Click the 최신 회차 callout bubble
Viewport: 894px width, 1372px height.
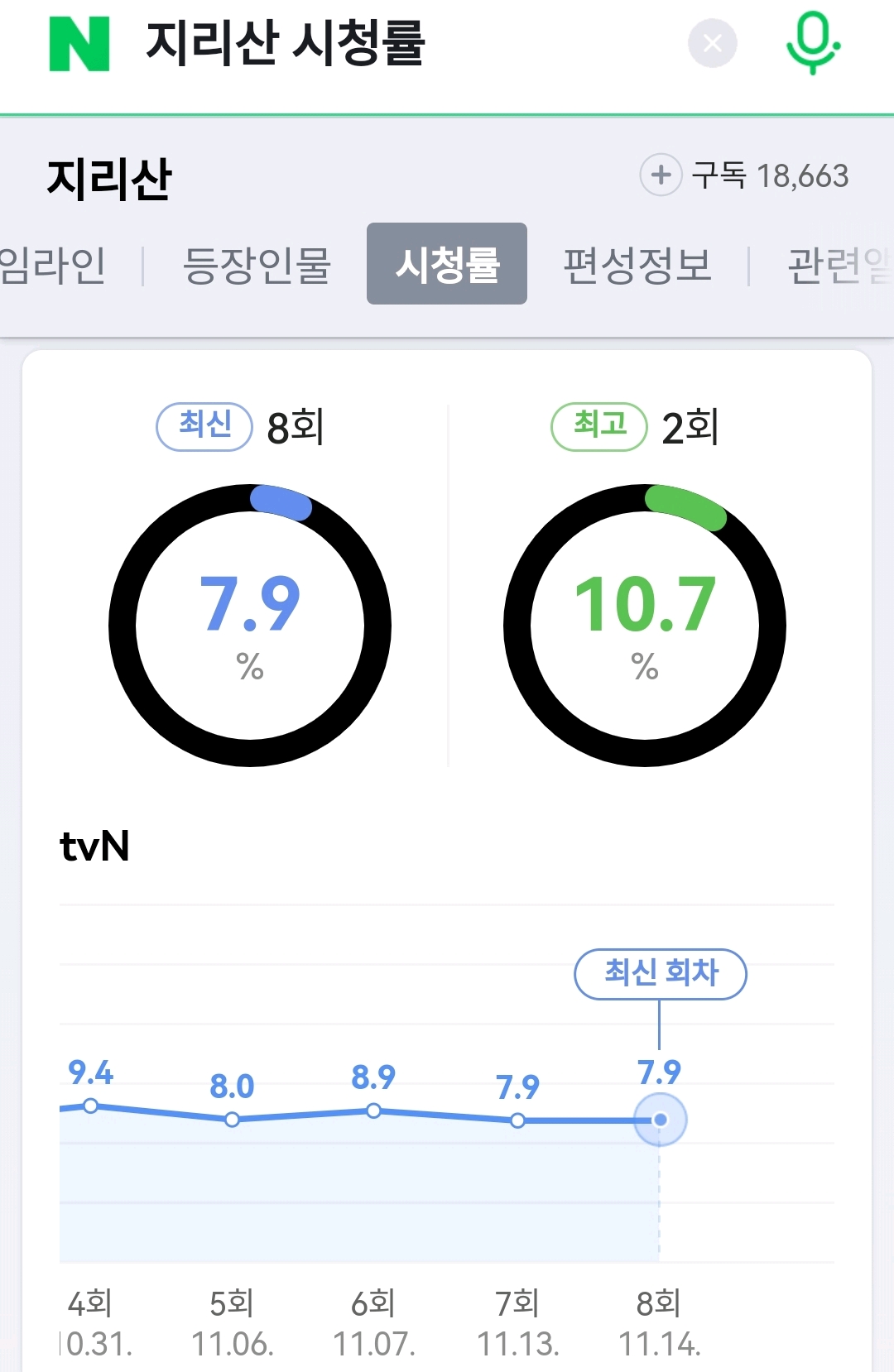(x=660, y=975)
